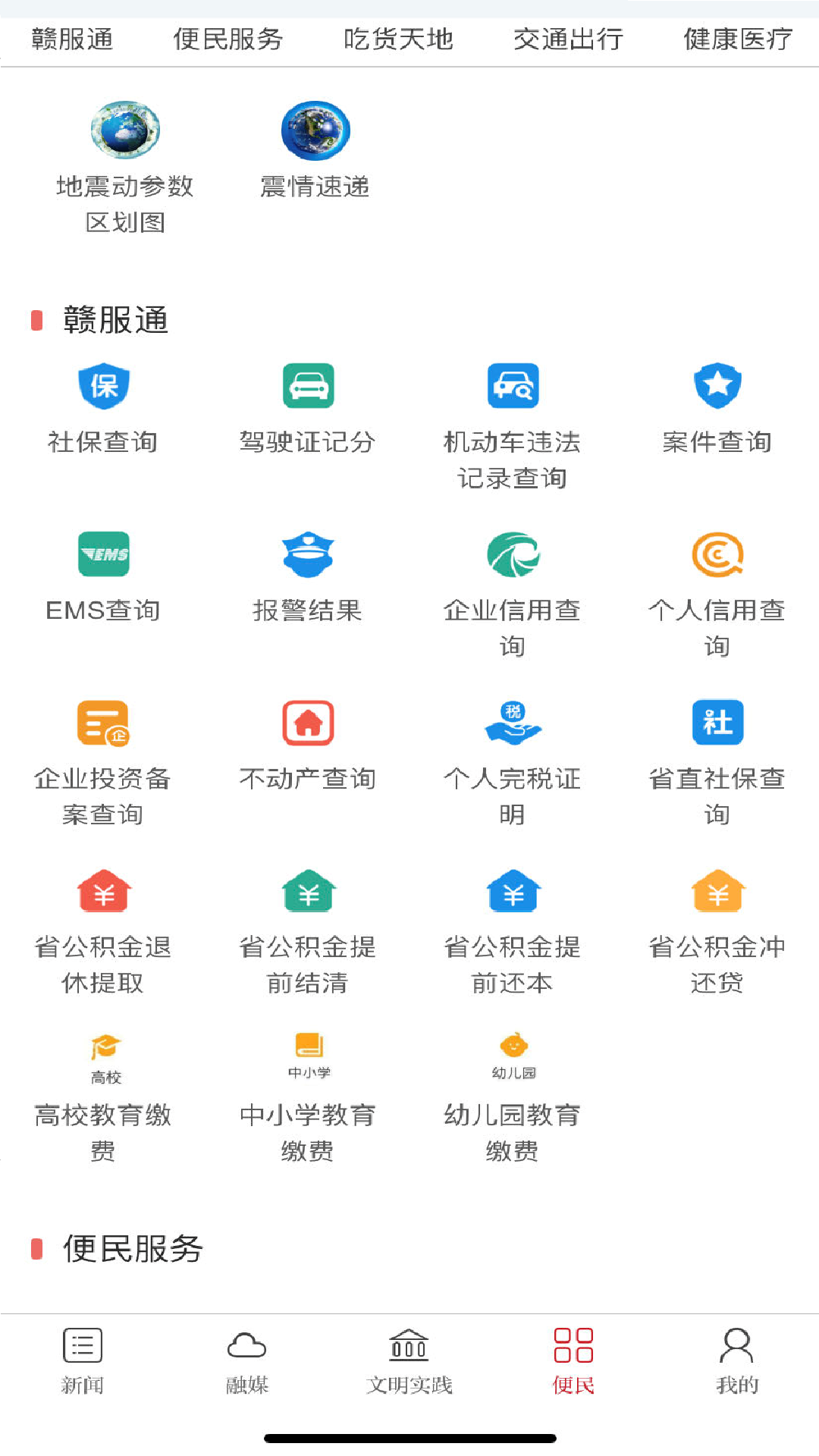The height and width of the screenshot is (1456, 819).
Task: Open the 我的 profile tab
Action: (x=736, y=1361)
